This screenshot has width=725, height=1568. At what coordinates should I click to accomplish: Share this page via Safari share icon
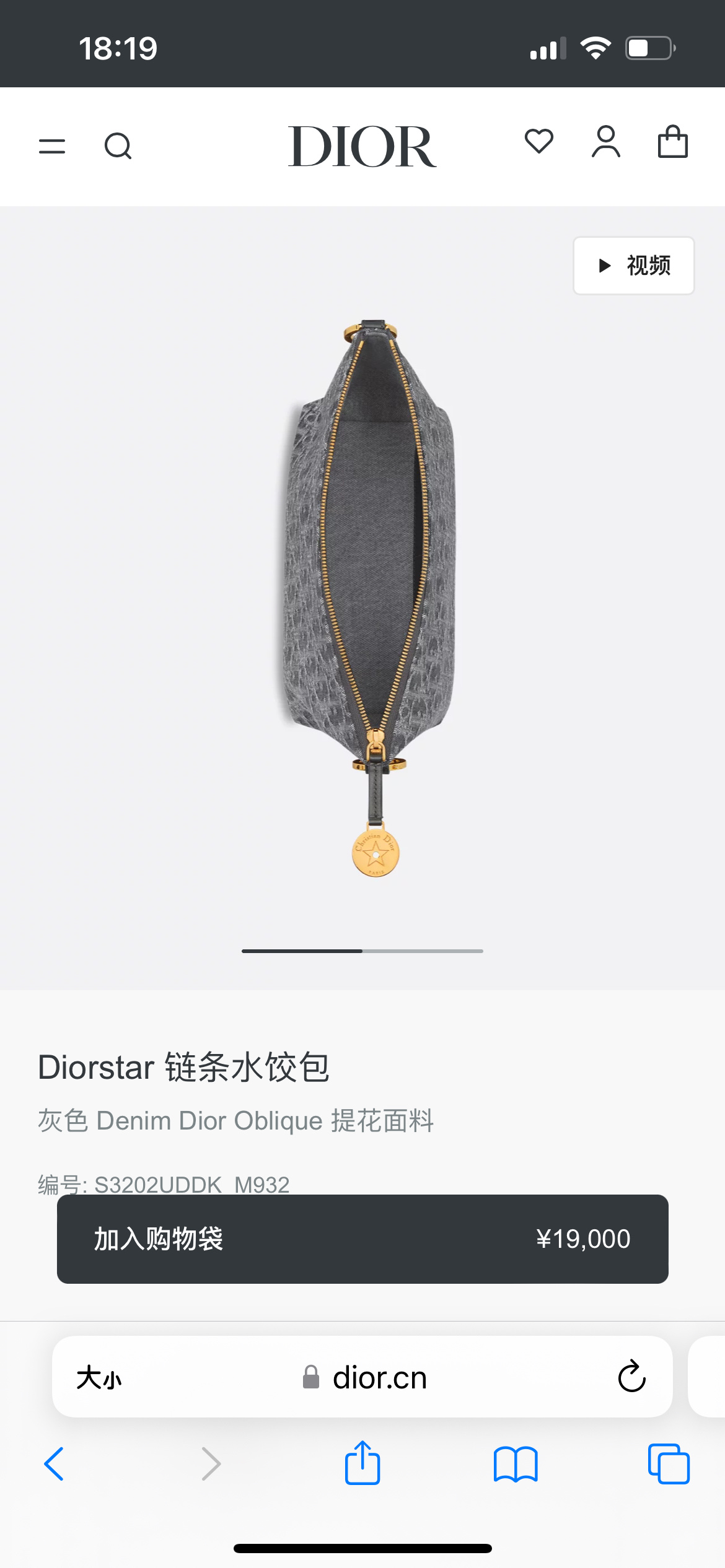(362, 1463)
